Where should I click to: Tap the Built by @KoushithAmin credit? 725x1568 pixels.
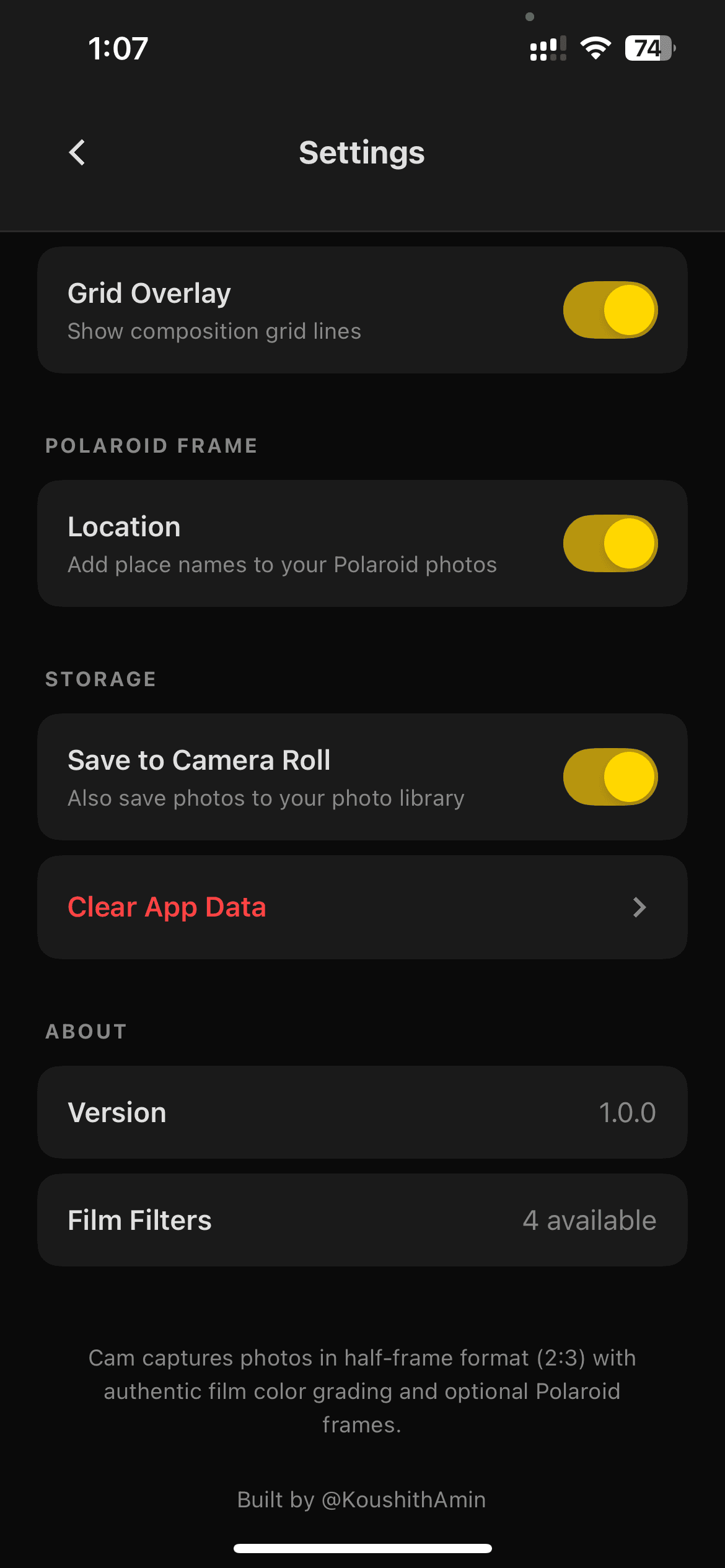pos(361,1499)
